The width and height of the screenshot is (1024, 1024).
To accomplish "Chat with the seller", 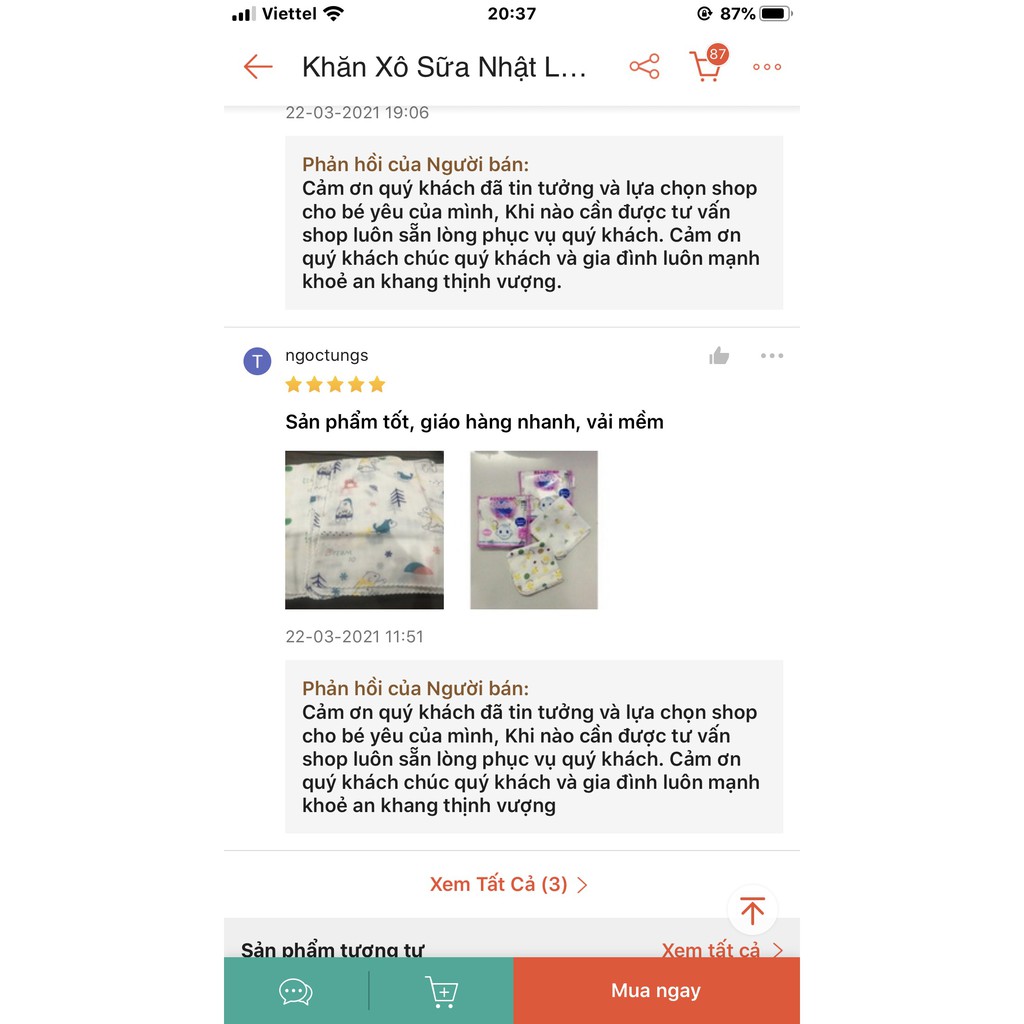I will tap(296, 991).
